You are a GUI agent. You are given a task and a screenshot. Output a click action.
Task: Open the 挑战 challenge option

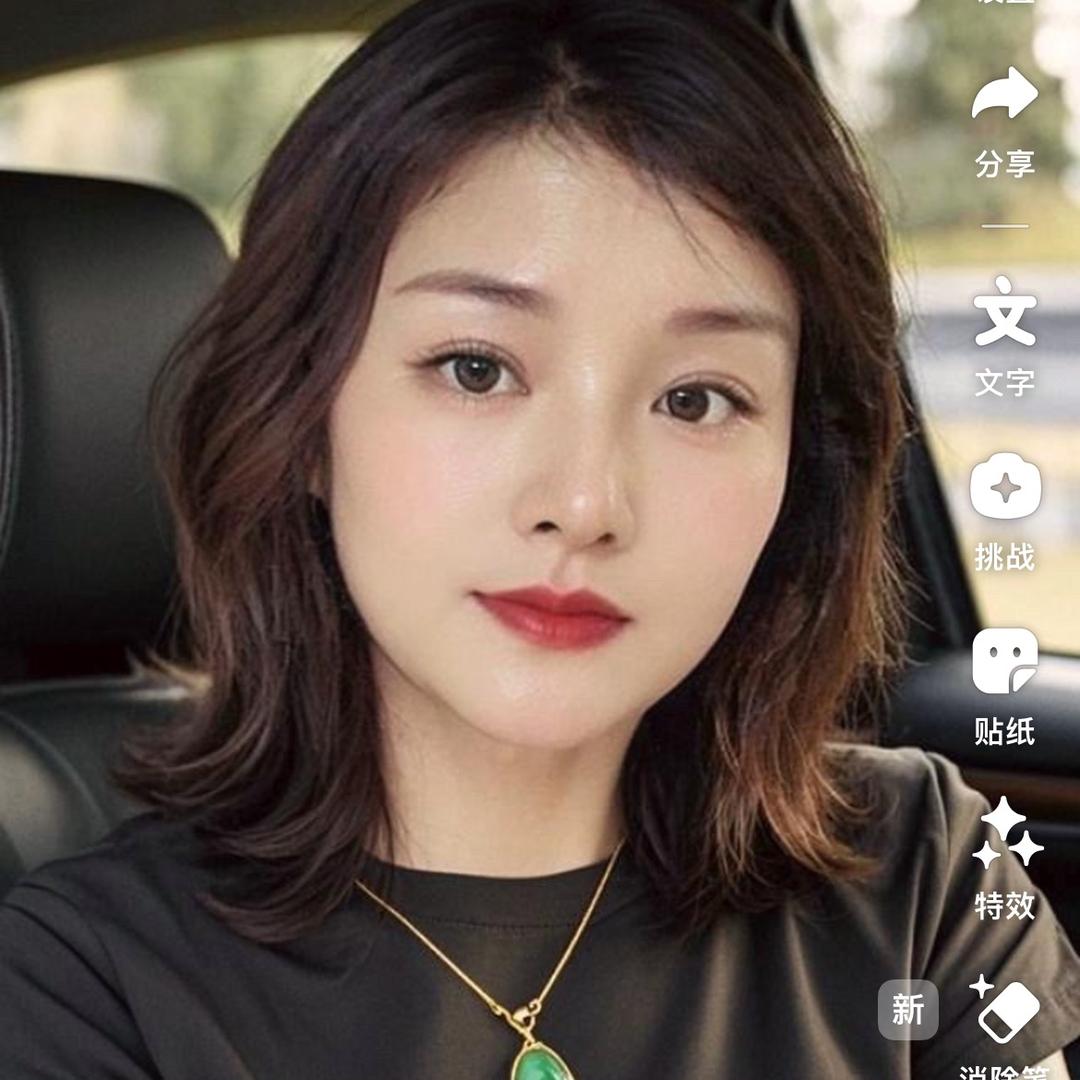coord(1005,489)
